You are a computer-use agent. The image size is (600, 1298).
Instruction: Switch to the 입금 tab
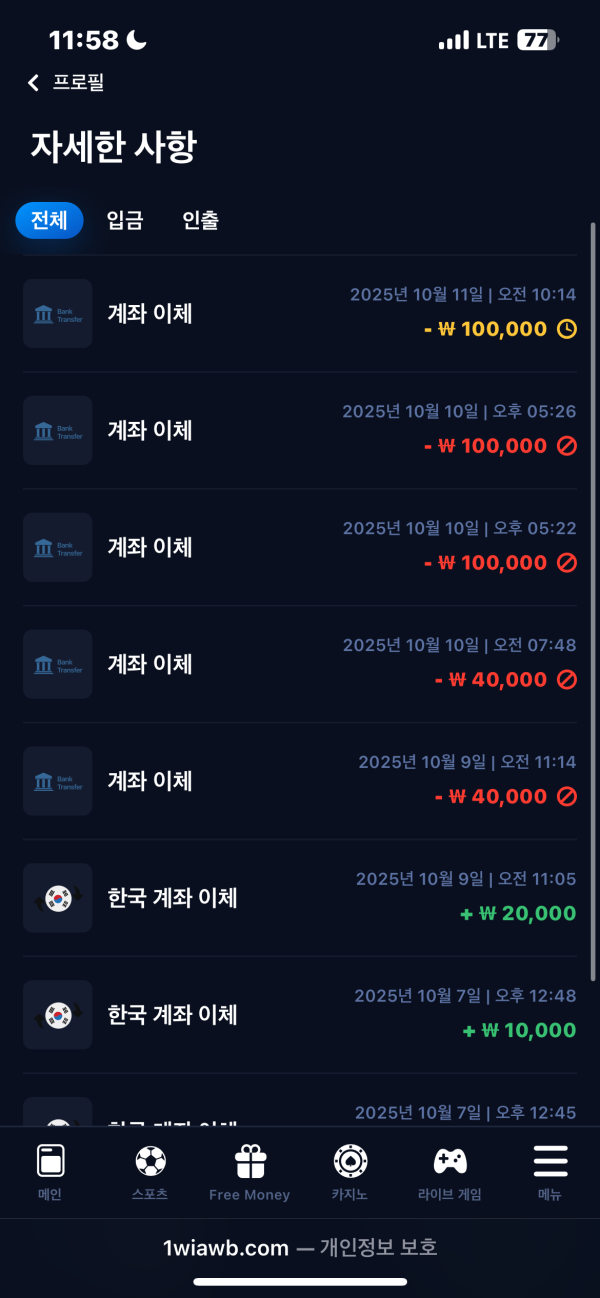(125, 221)
